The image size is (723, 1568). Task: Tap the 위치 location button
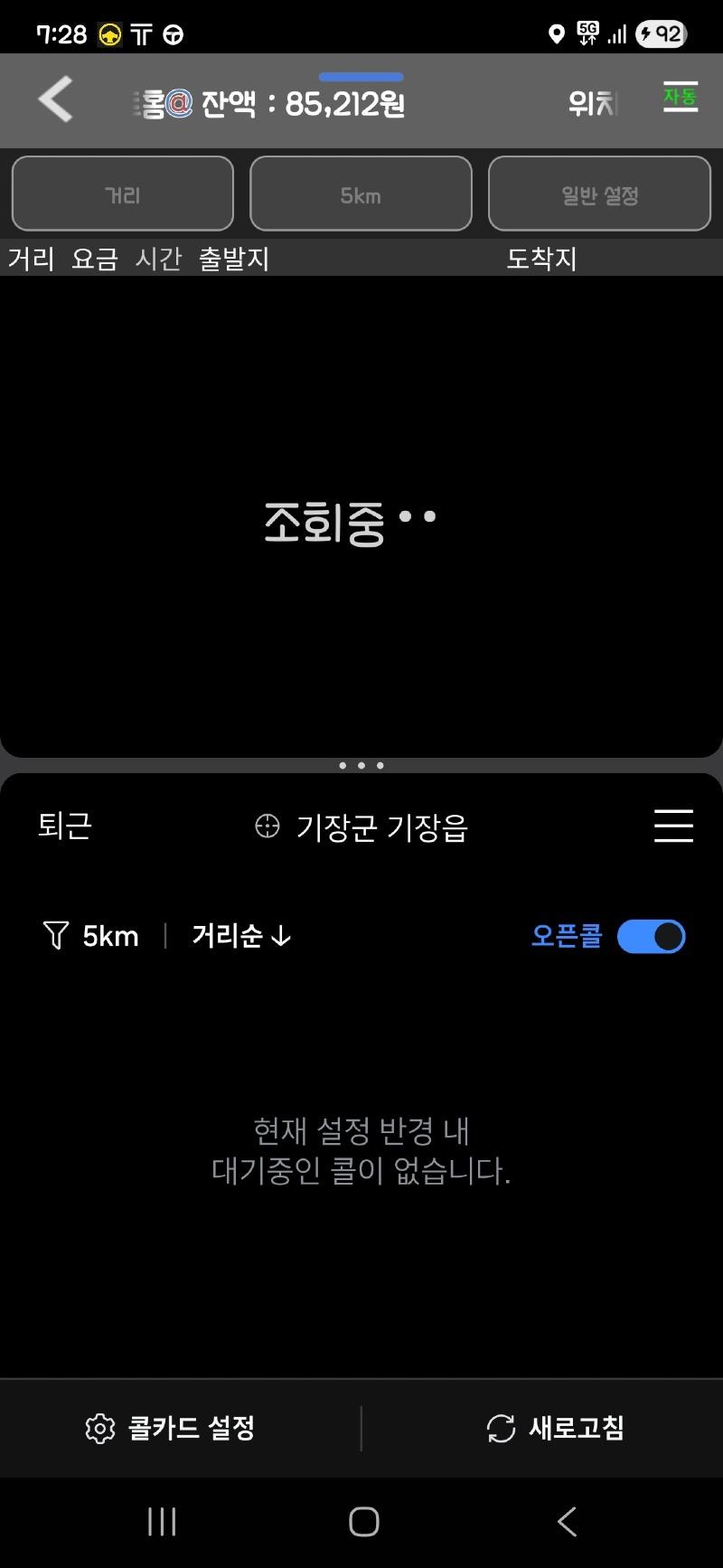(593, 103)
